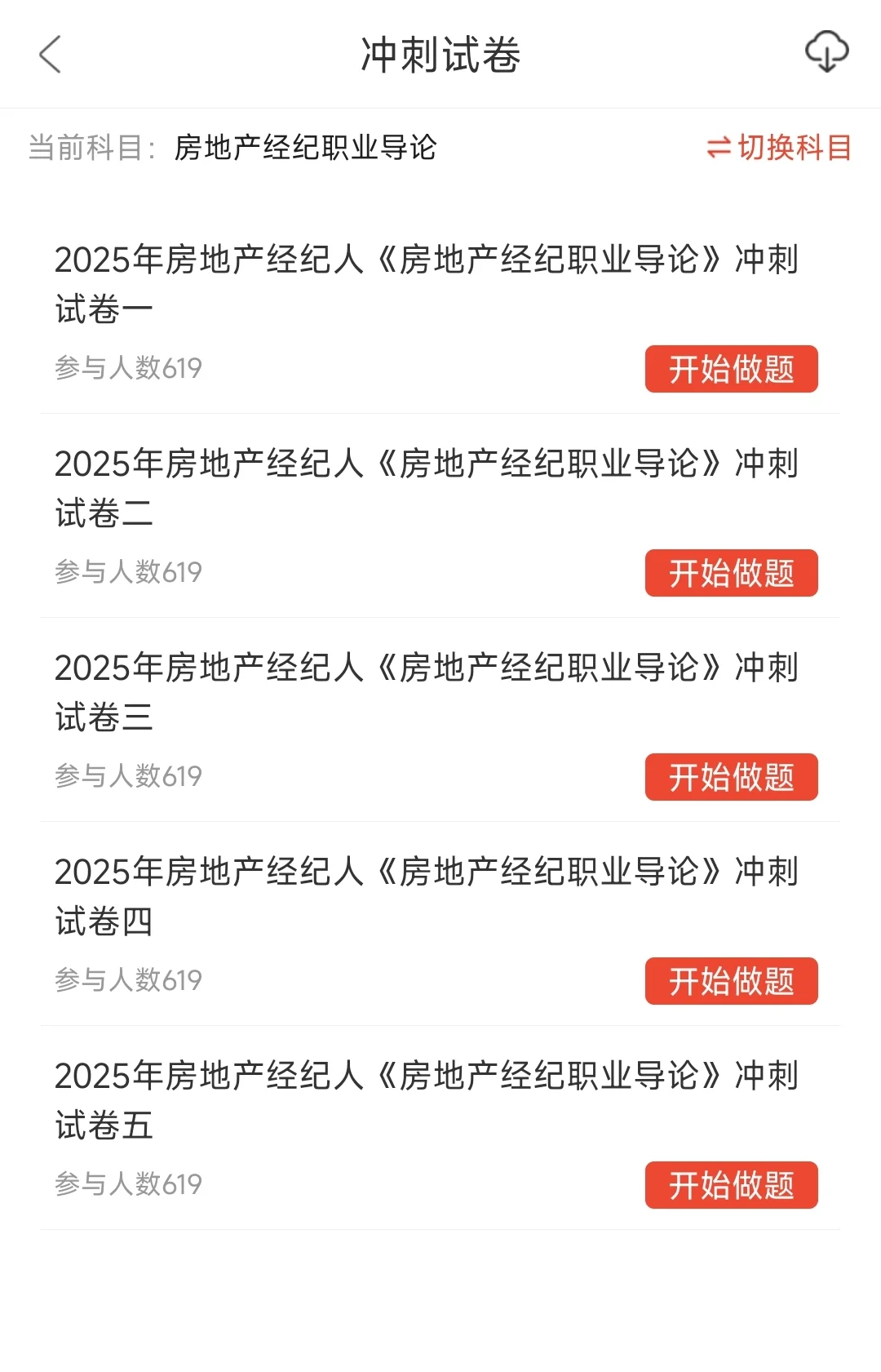Screen dimensions: 881x1372
Task: Open the 冲刺试卷三 exam row
Action: (x=426, y=692)
